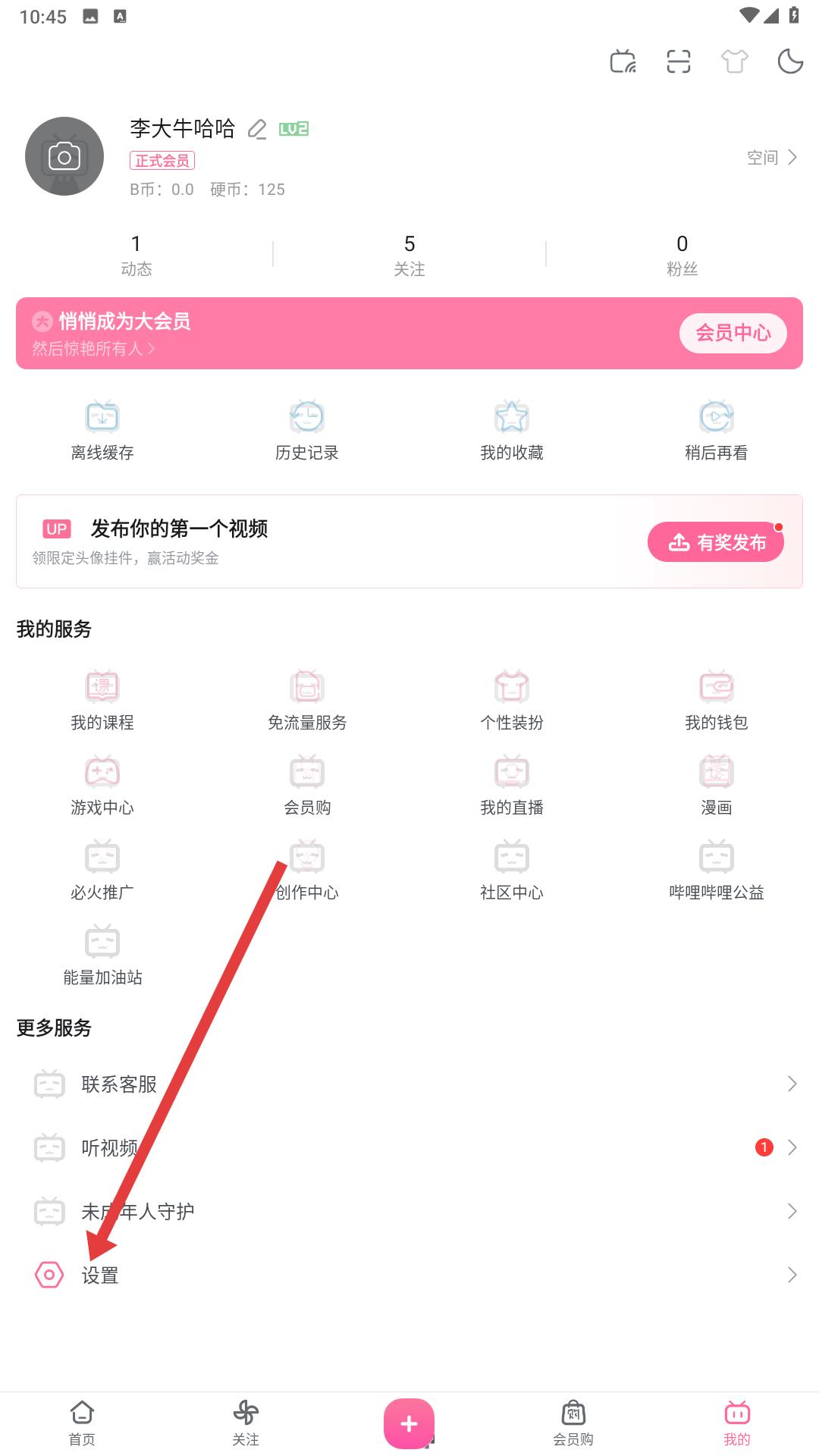Open the screen cast icon
This screenshot has width=819, height=1456.
[623, 61]
